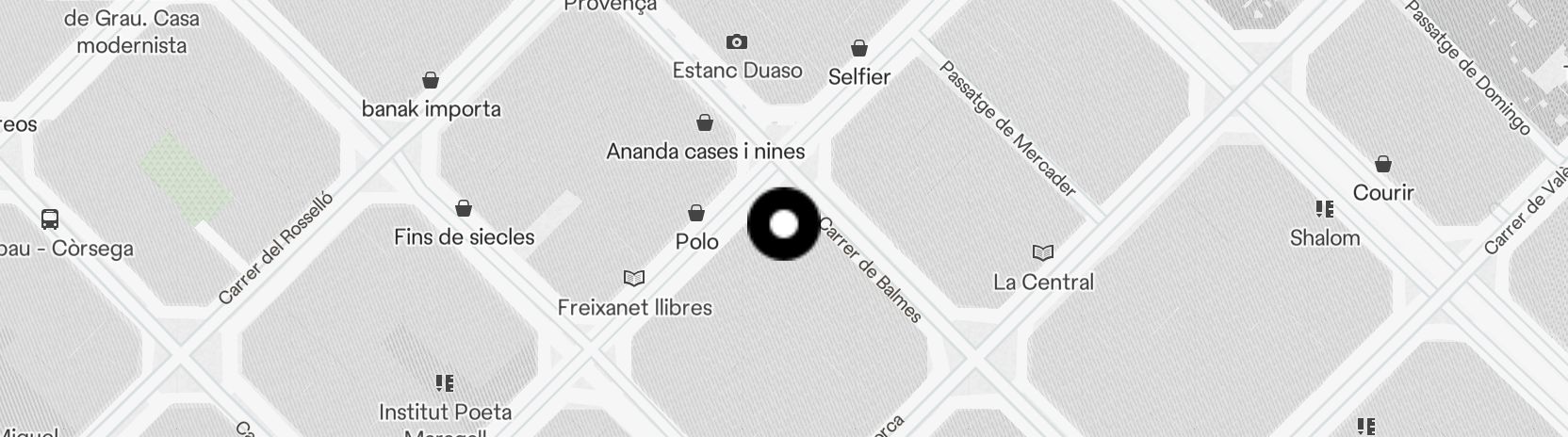Select the Shalom restaurant marker

1325,209
